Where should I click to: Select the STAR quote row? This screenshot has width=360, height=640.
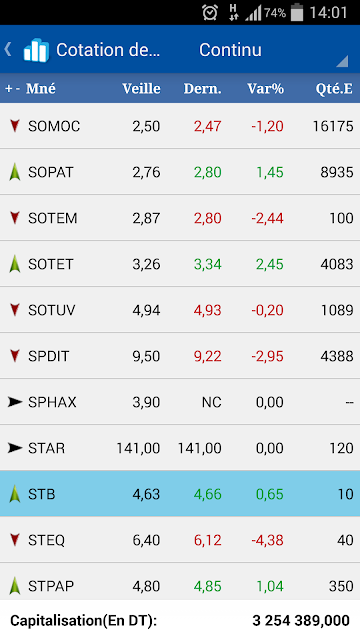click(x=180, y=448)
